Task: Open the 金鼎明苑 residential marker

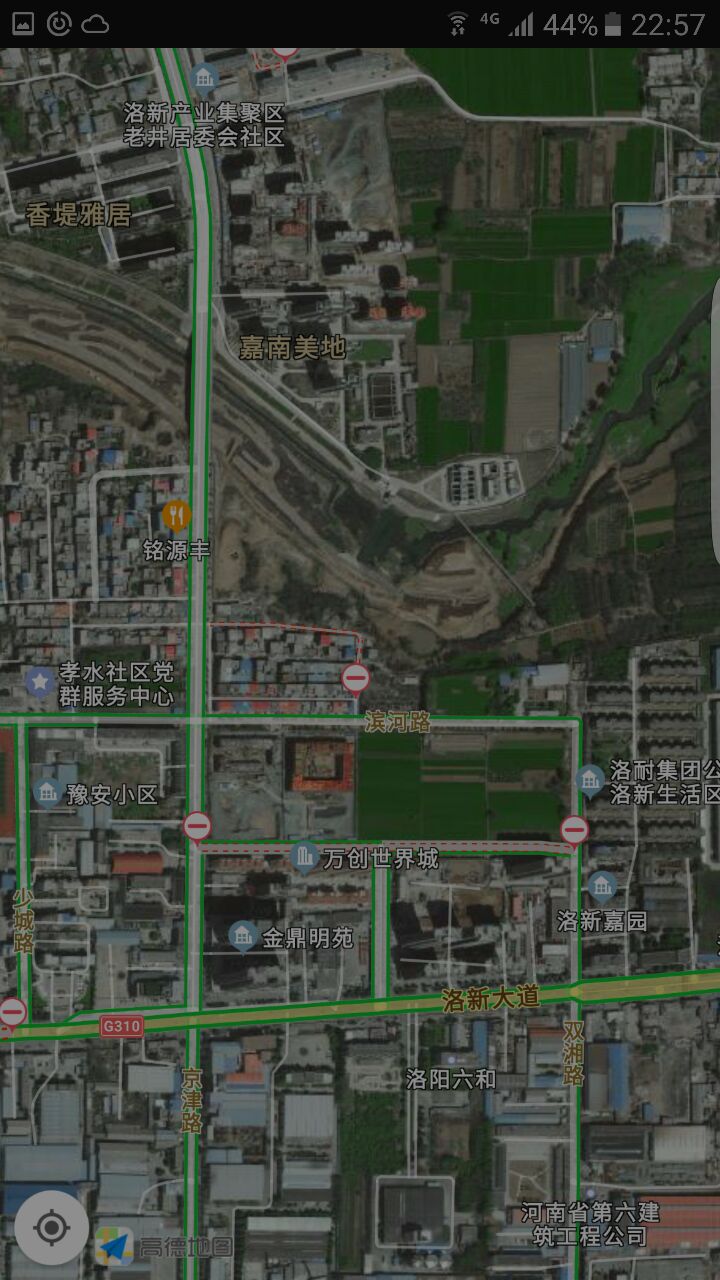Action: coord(241,937)
